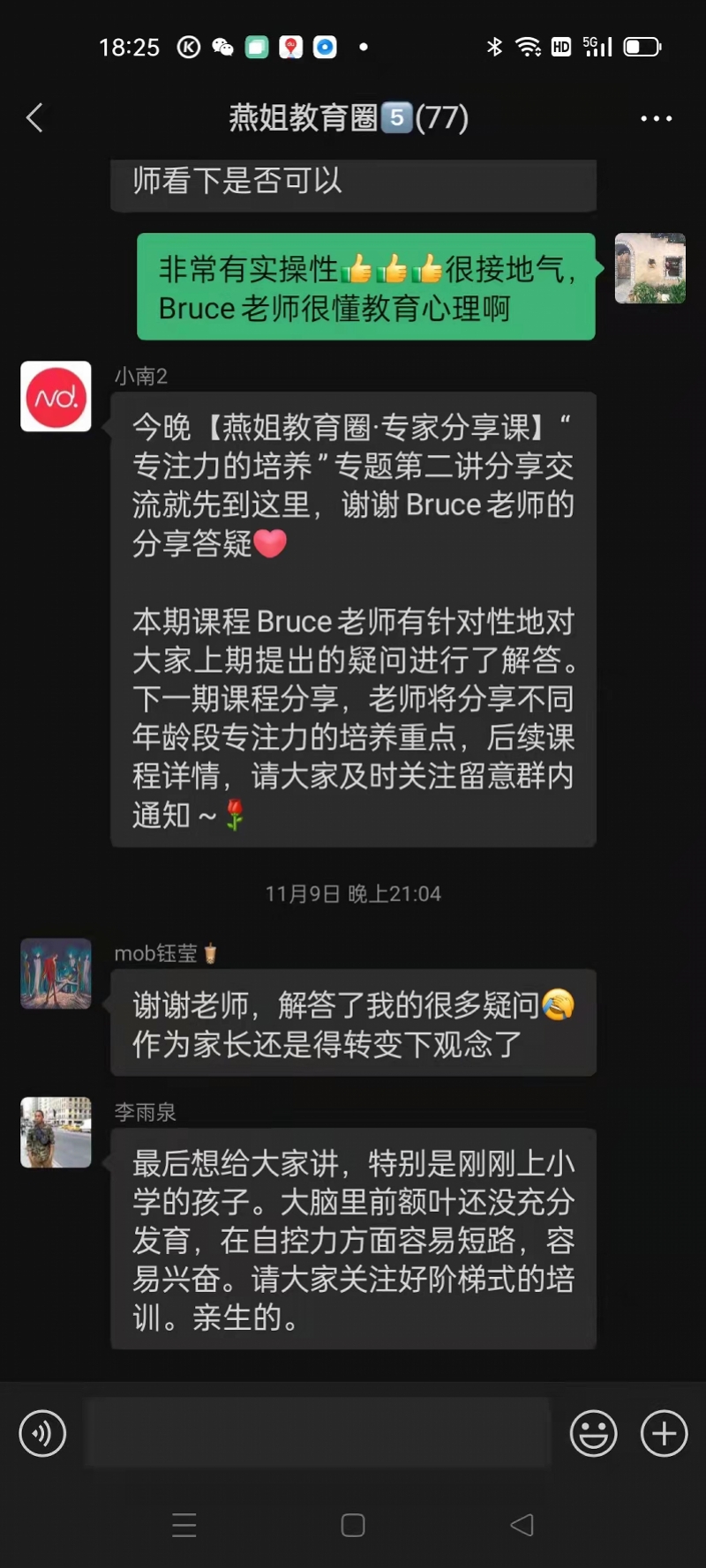Open my own avatar beside green message
706x1568 pixels.
[650, 268]
